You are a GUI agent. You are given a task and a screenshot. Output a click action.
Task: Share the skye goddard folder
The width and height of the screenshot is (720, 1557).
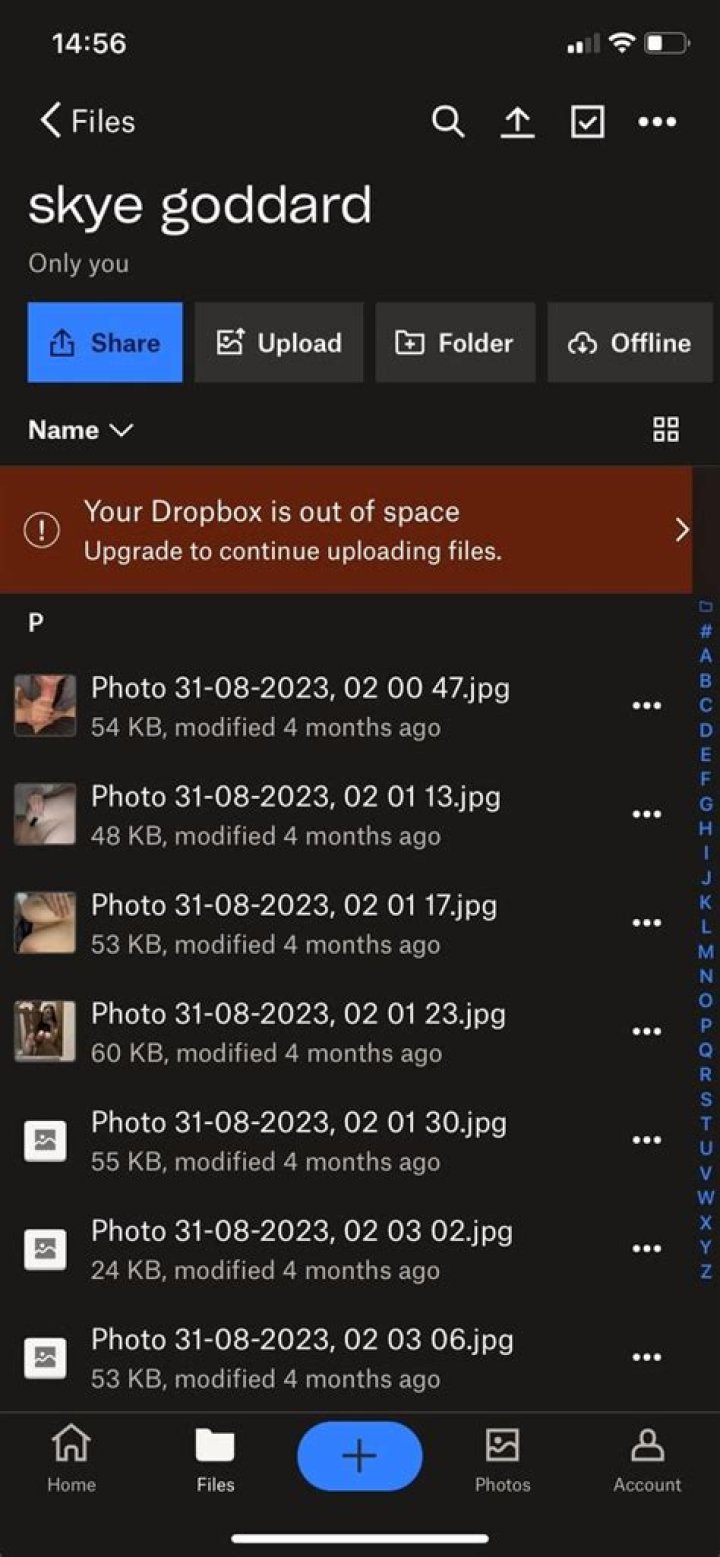pos(105,343)
